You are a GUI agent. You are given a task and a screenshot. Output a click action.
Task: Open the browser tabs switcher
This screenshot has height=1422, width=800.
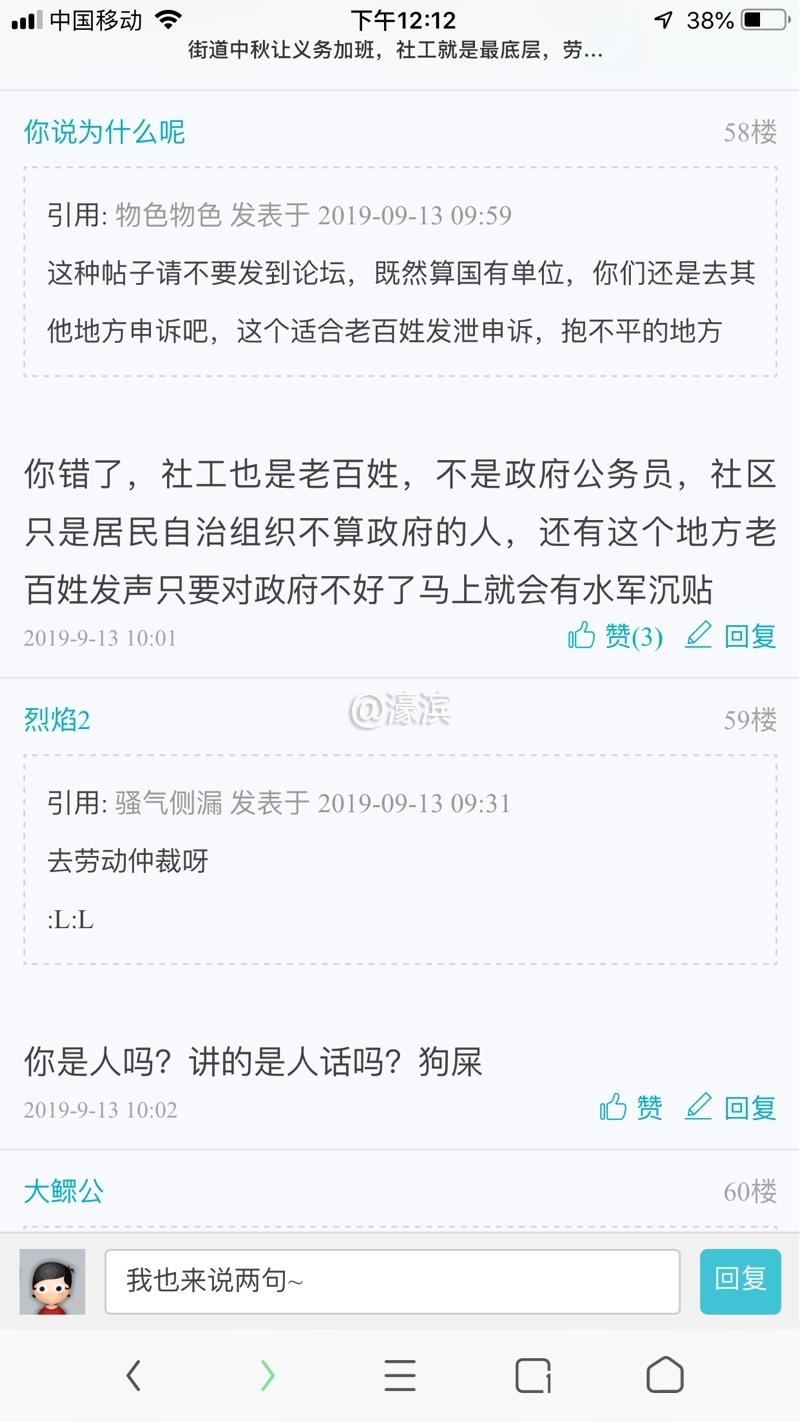[x=533, y=1376]
